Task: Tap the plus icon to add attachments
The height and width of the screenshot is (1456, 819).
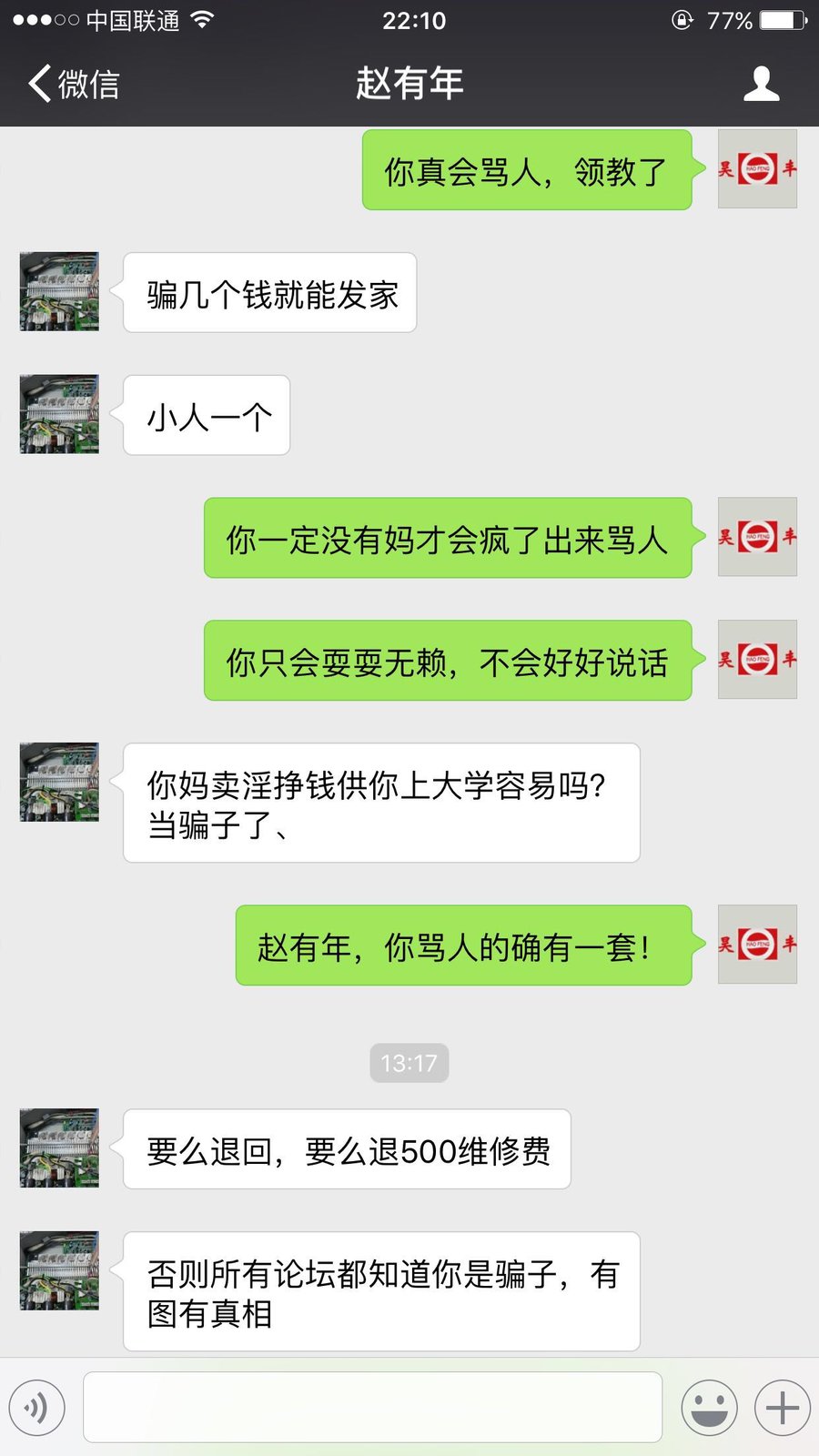Action: click(x=781, y=1407)
